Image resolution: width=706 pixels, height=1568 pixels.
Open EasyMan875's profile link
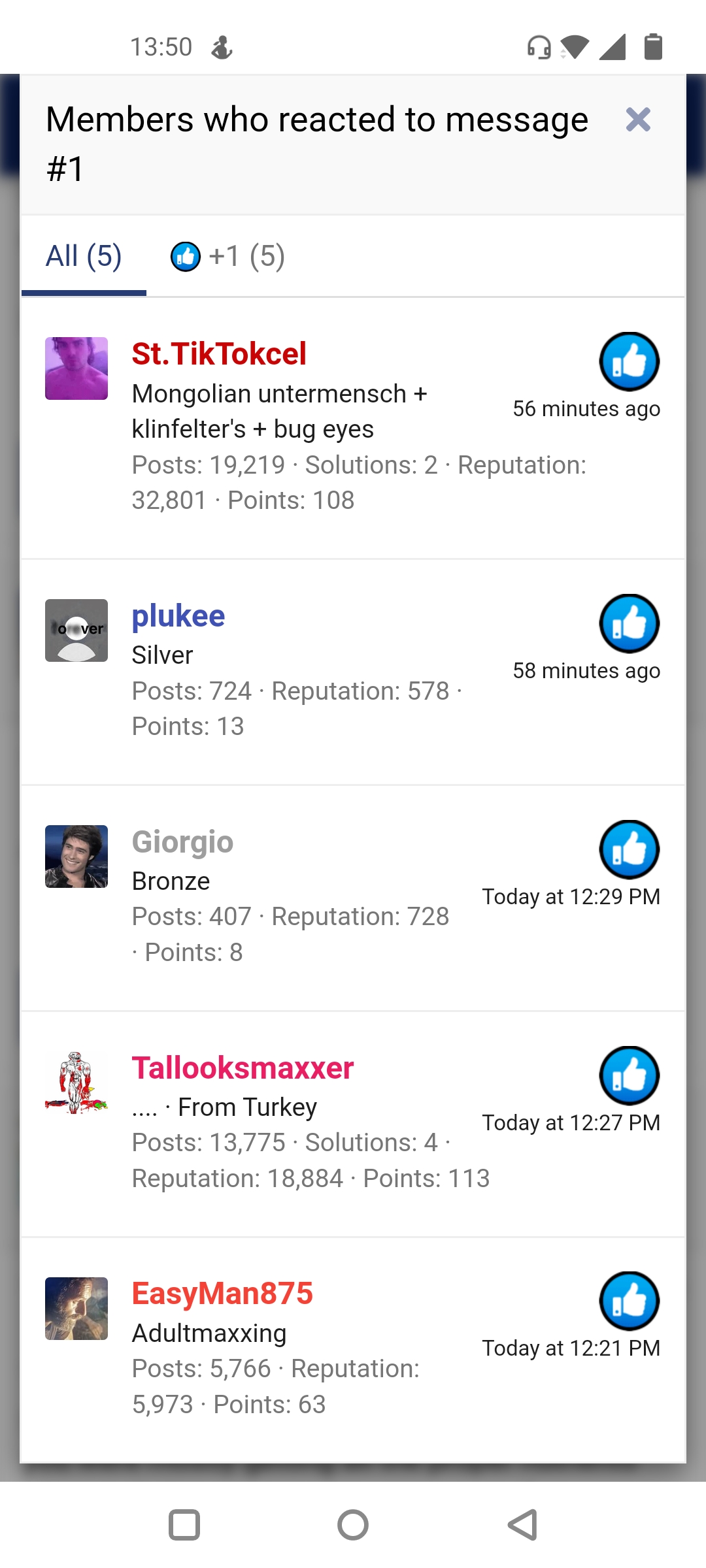[x=222, y=1294]
